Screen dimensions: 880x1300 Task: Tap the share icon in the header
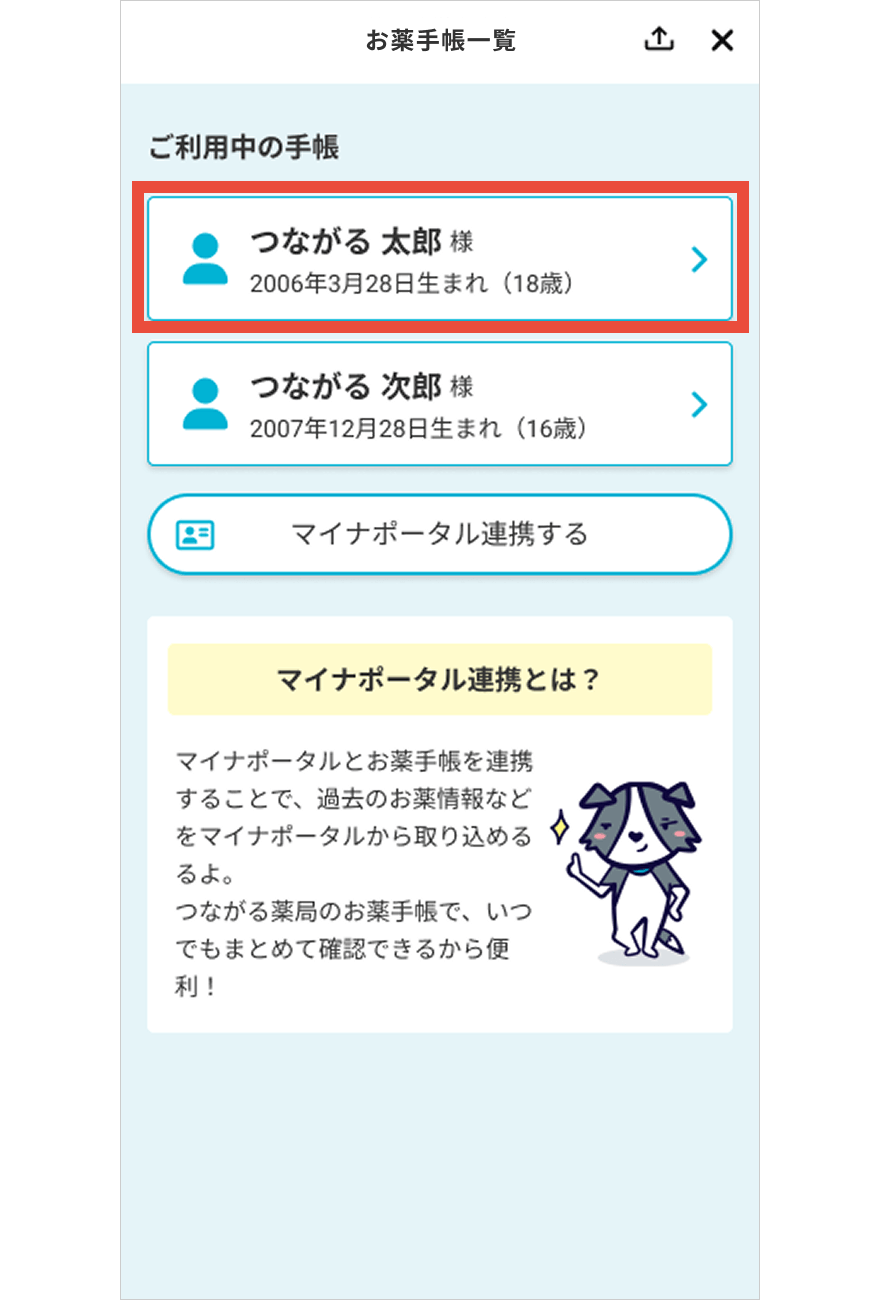point(658,40)
